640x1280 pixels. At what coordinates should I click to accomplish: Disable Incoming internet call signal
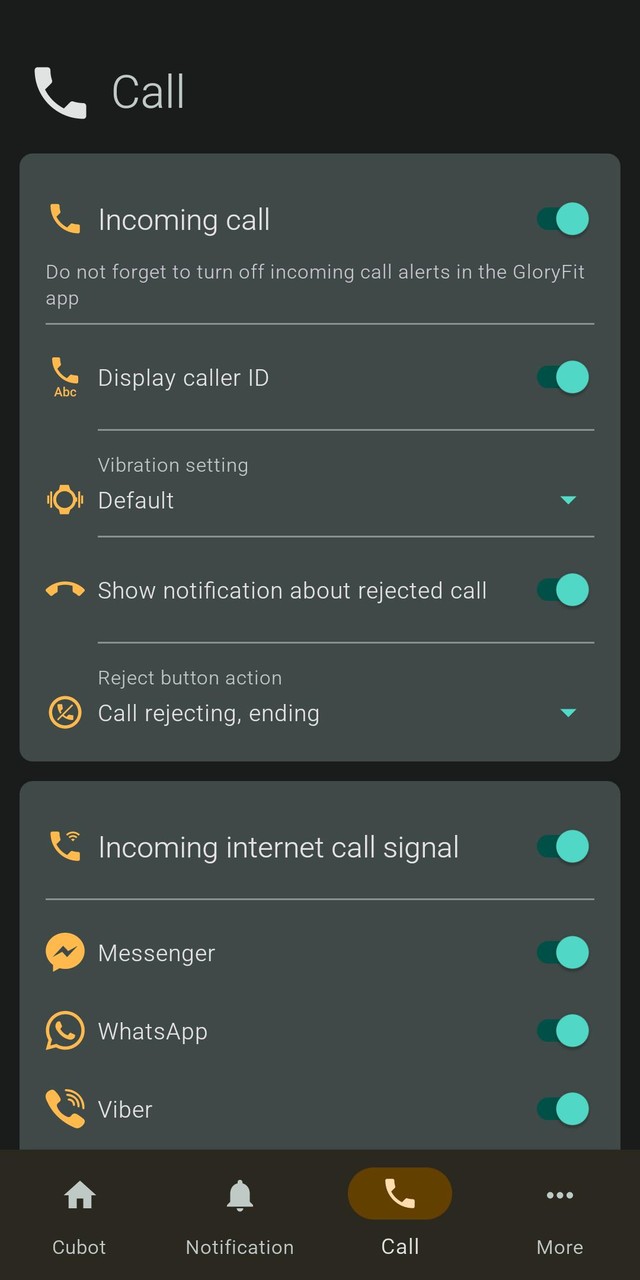pyautogui.click(x=563, y=846)
